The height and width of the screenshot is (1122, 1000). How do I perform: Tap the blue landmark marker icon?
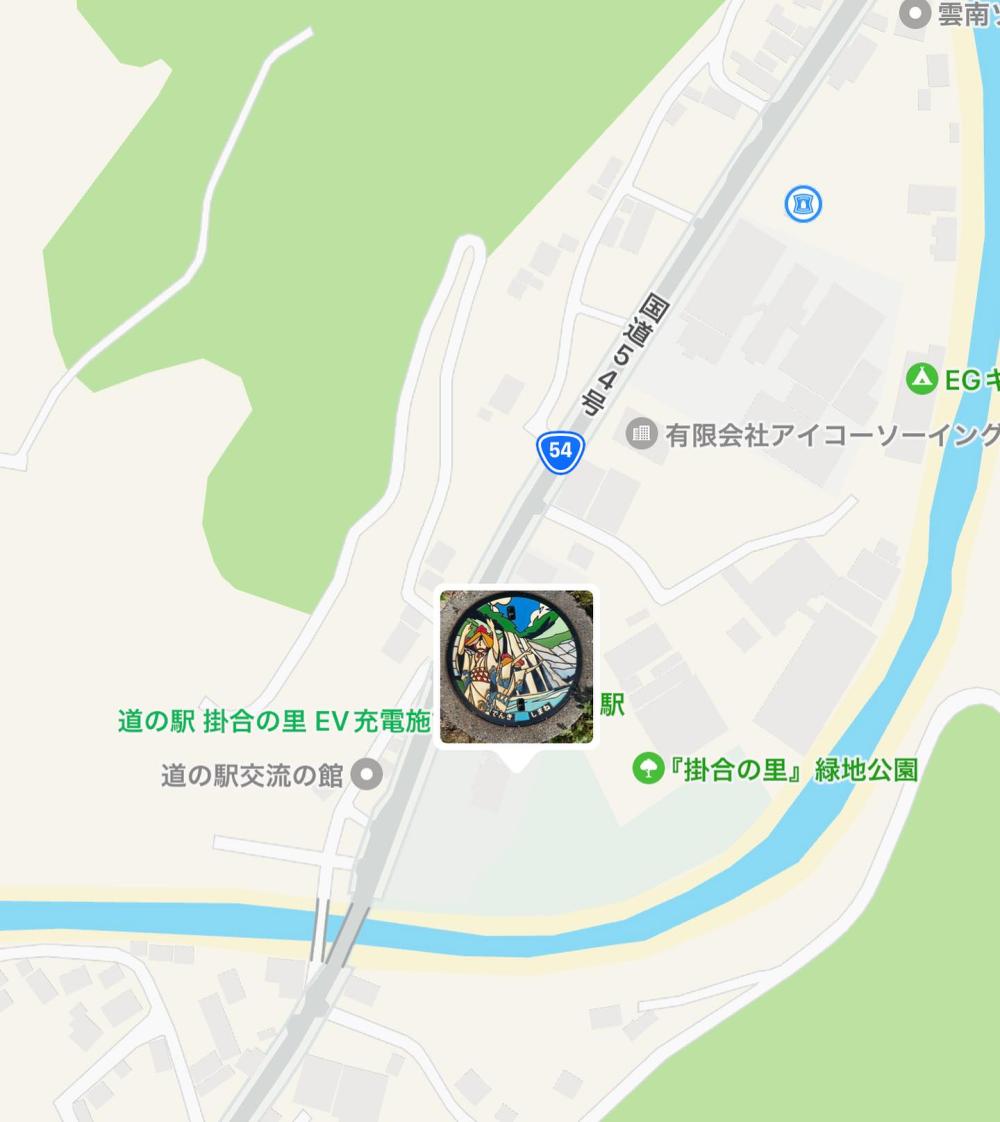pos(803,204)
